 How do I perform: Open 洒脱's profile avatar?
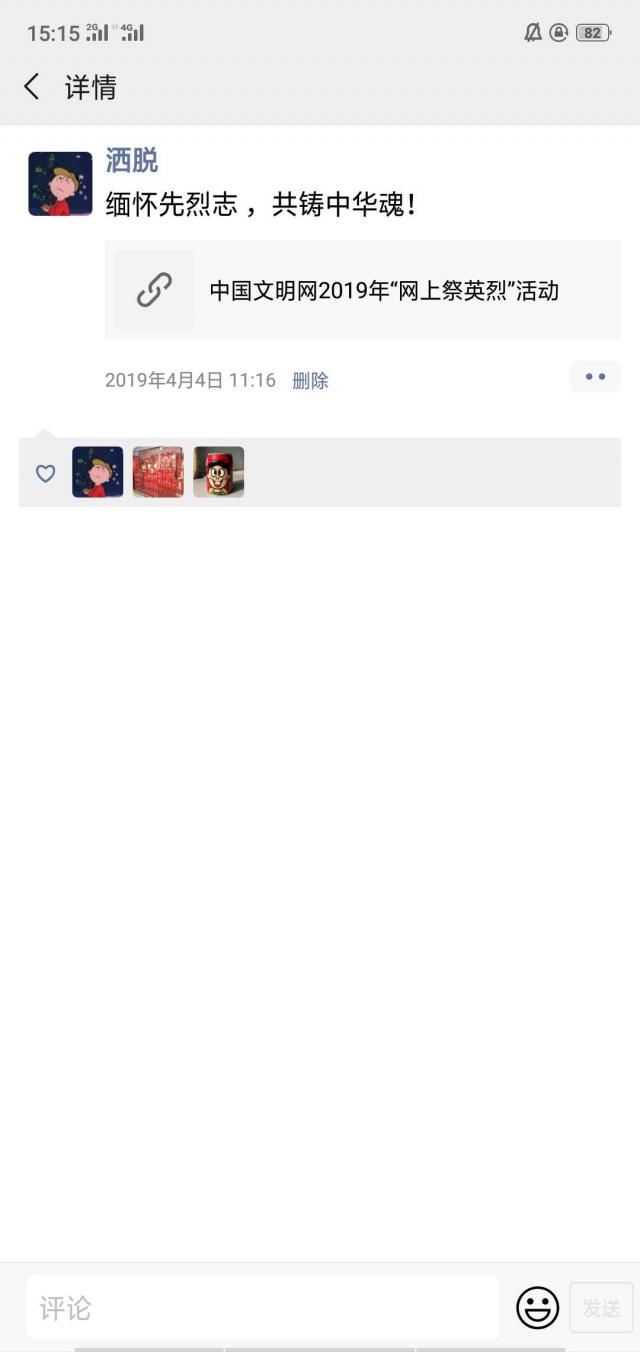[60, 184]
